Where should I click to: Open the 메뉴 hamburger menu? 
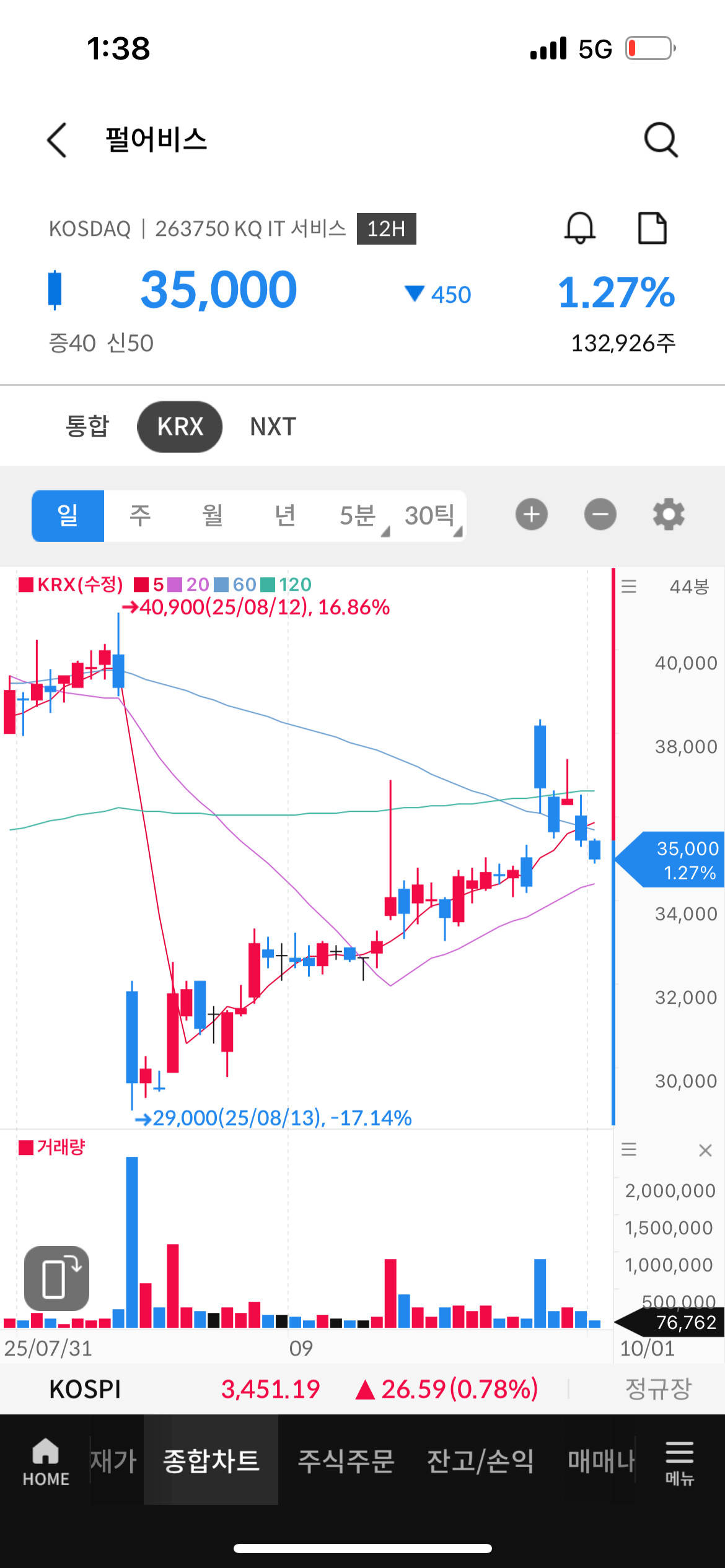point(680,1461)
